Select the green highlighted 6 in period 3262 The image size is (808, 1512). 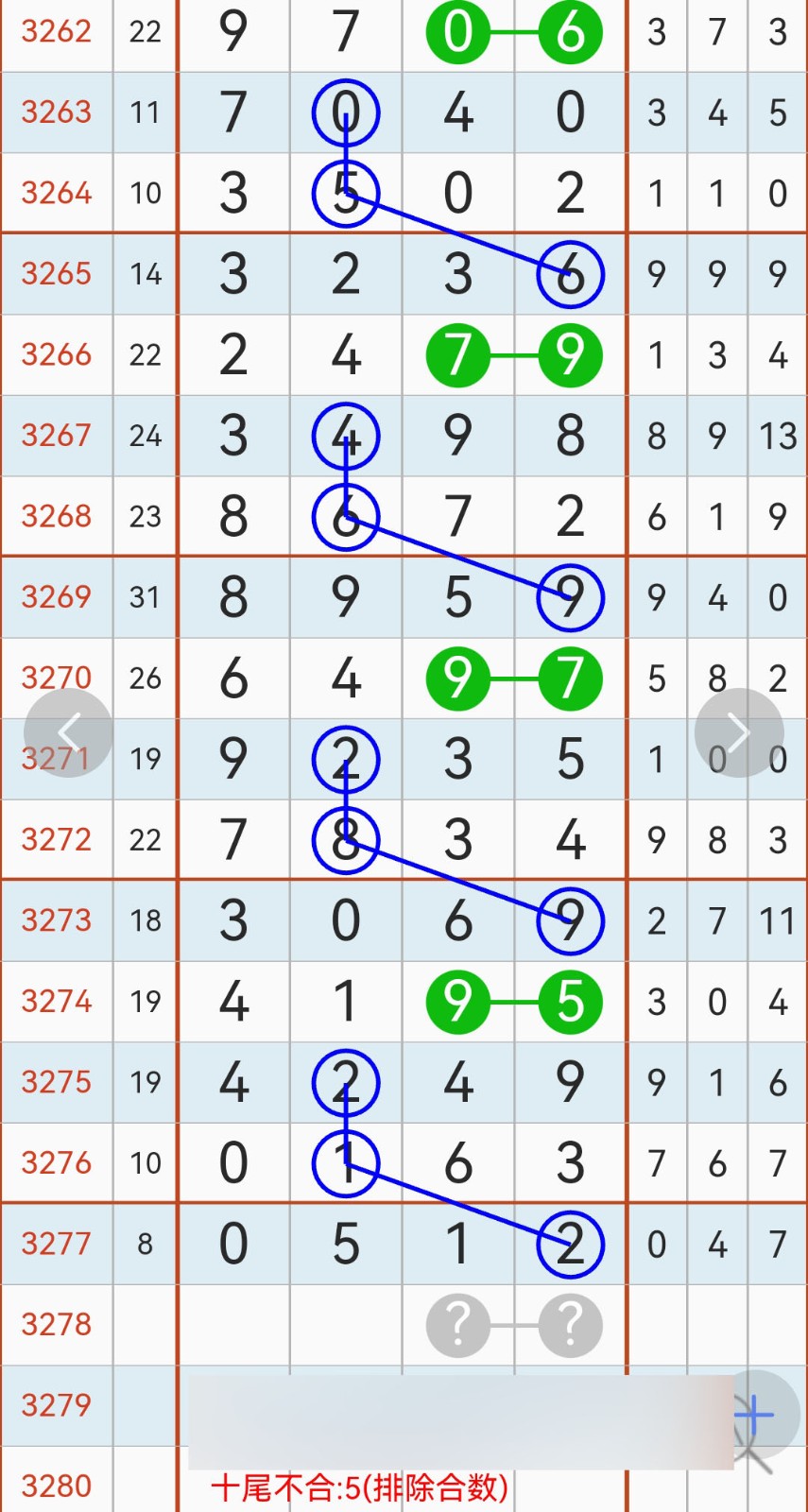click(569, 33)
